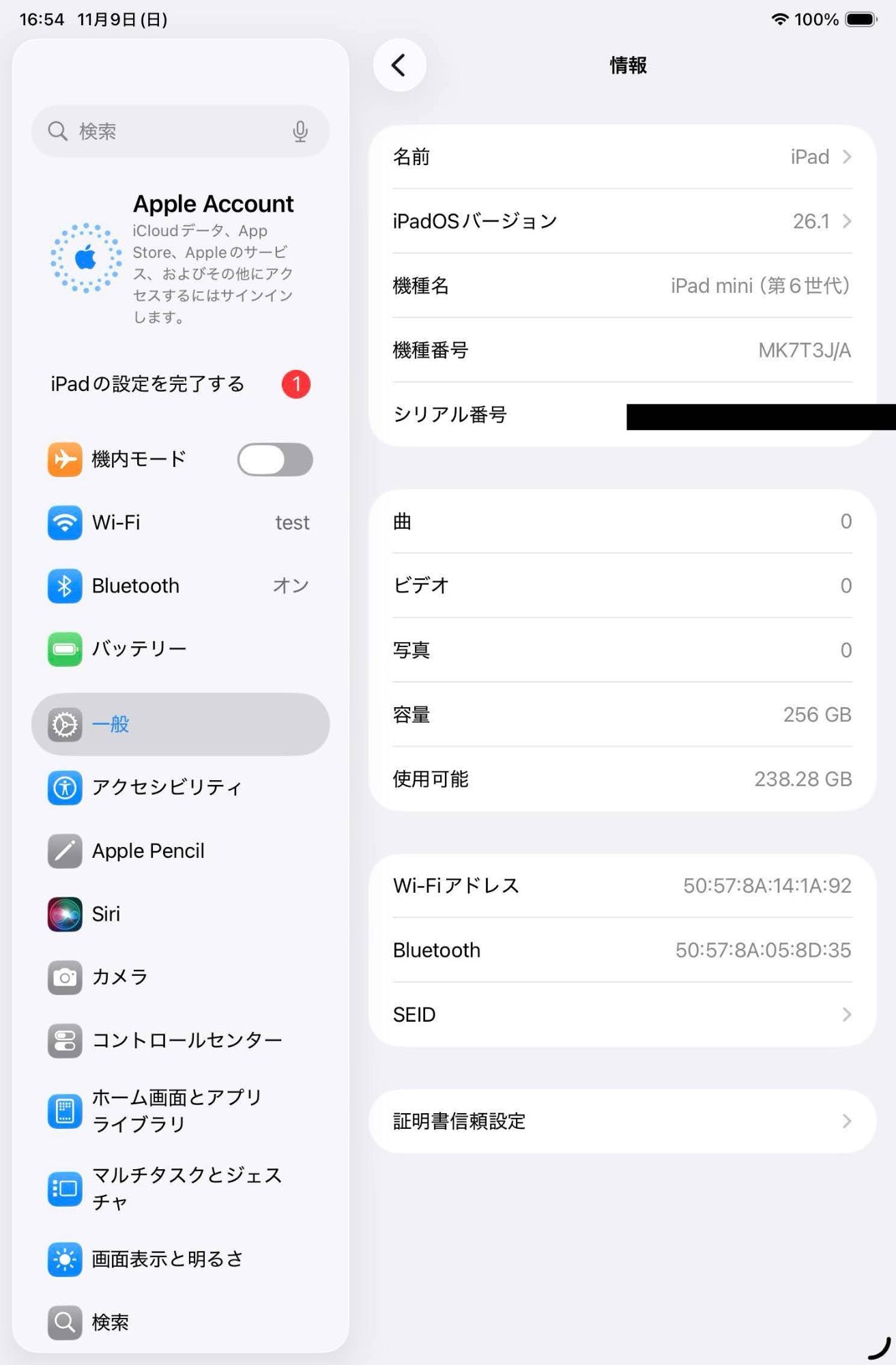Open the 名前 row showing iPad
The height and width of the screenshot is (1365, 896).
622,157
